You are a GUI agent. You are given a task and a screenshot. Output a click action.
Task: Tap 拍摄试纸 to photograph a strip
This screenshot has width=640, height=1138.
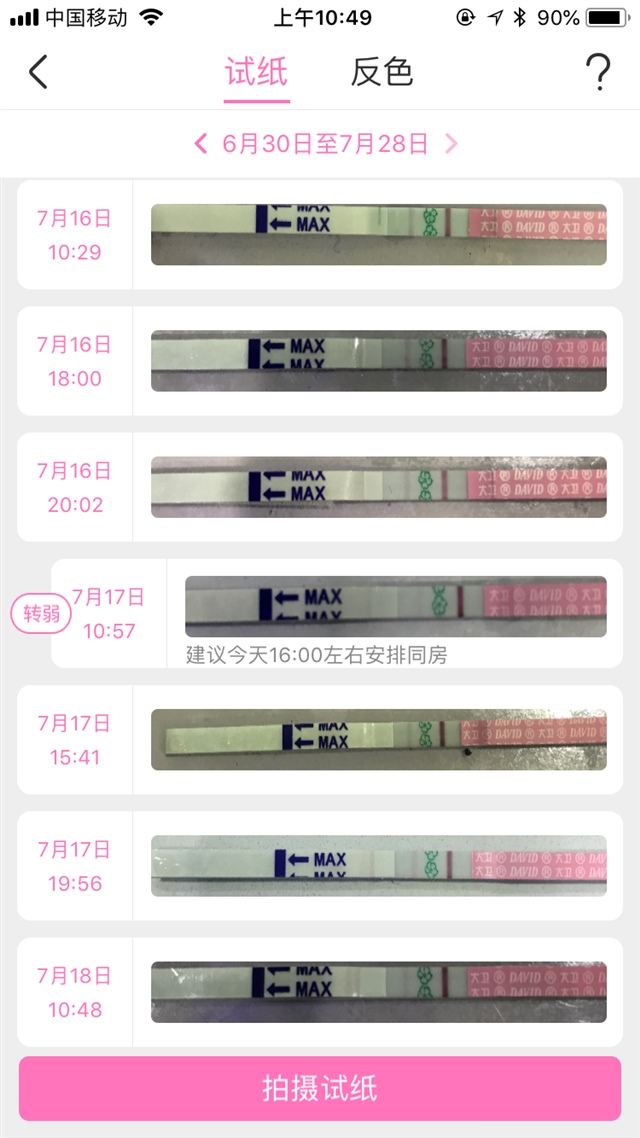point(320,1089)
